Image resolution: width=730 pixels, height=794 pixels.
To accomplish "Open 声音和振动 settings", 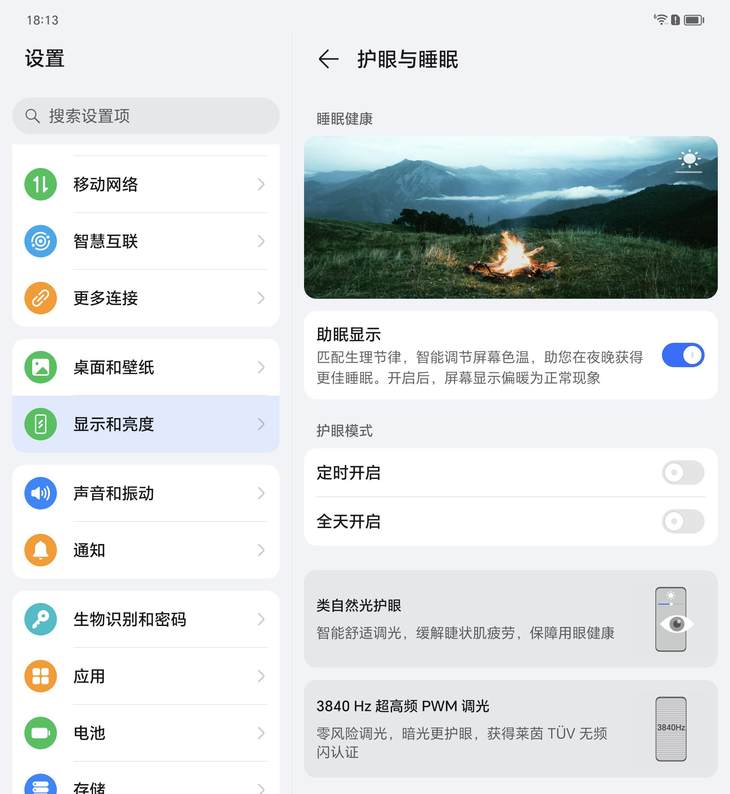I will pyautogui.click(x=146, y=493).
